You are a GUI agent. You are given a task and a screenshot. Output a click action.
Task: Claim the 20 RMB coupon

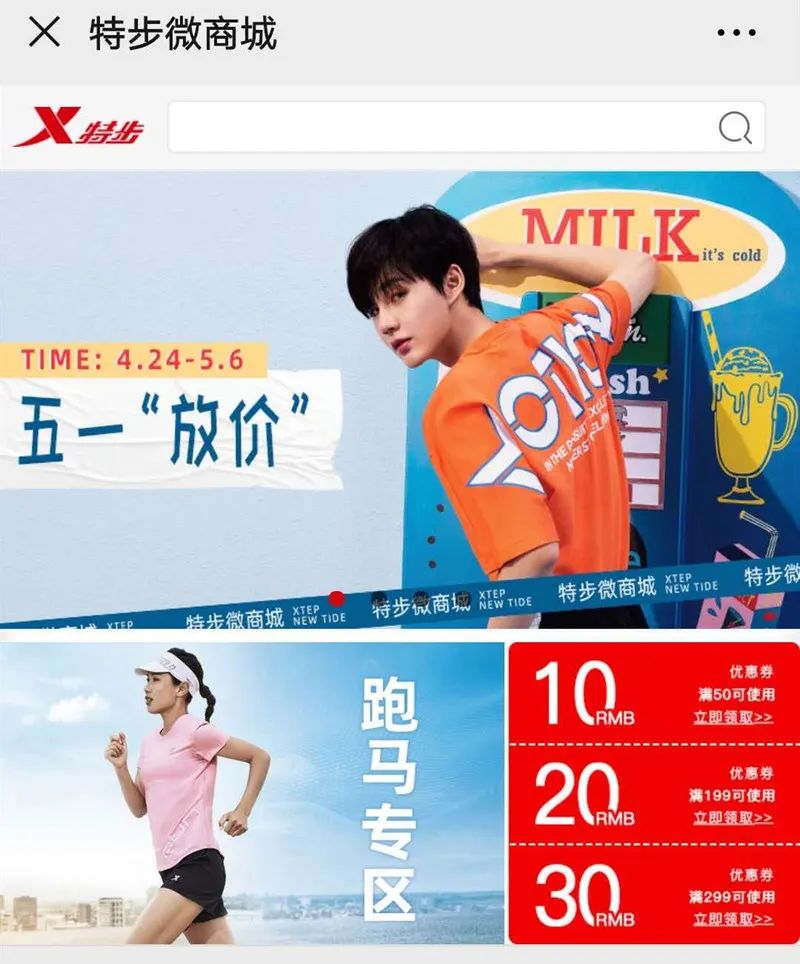(733, 818)
